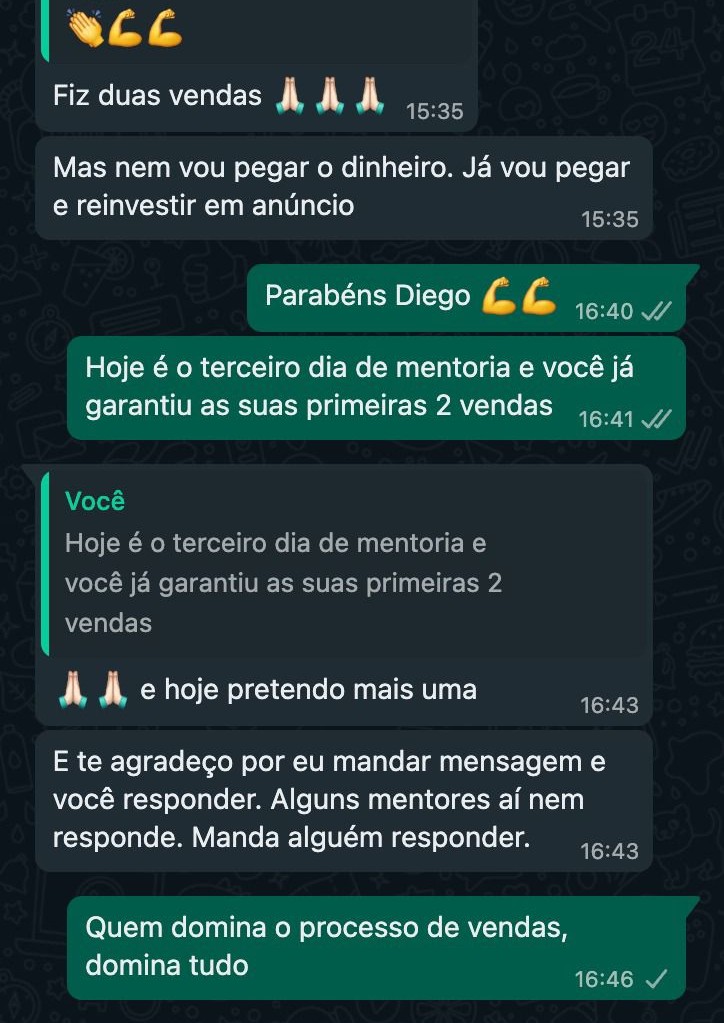Tap the Você sender label in the quote
Viewport: 724px width, 1023px height.
(90, 500)
